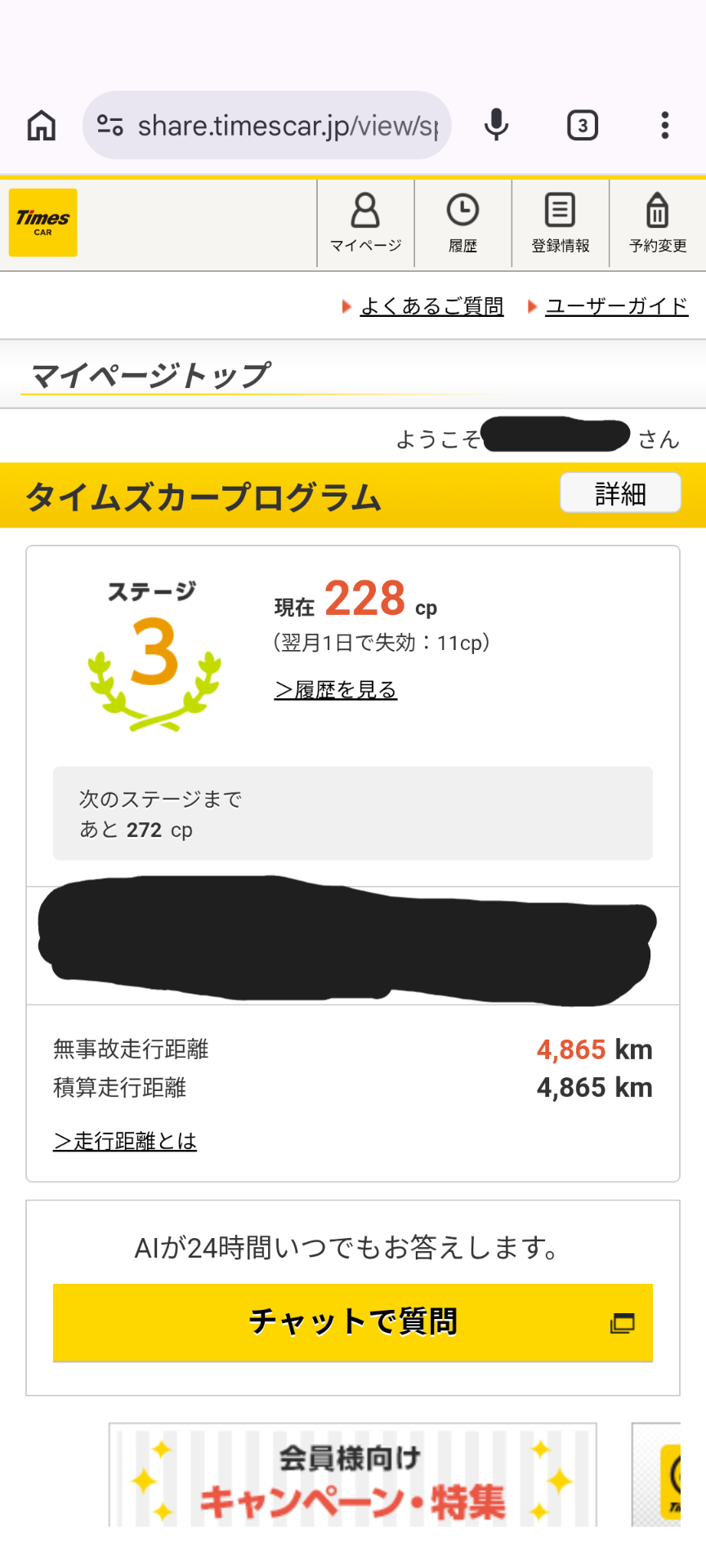Open the マイページ tab
706x1568 pixels.
[x=365, y=223]
